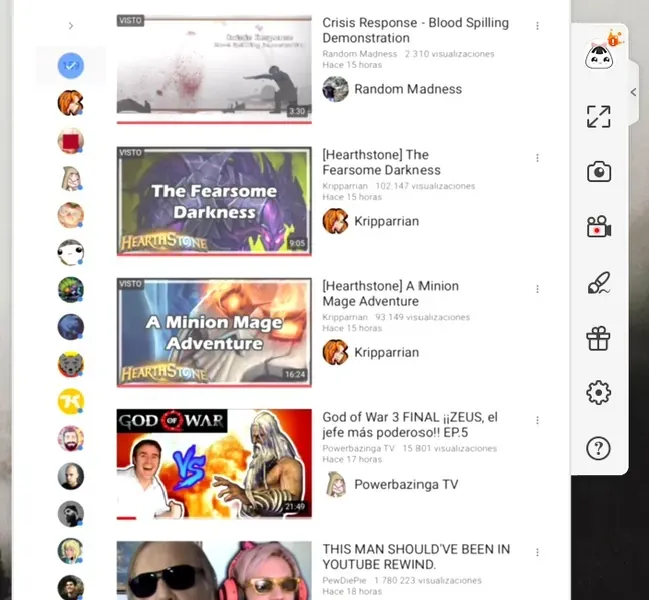Screen dimensions: 649x600
Task: Open the Crisis Response Blood Spilling video
Action: 214,68
